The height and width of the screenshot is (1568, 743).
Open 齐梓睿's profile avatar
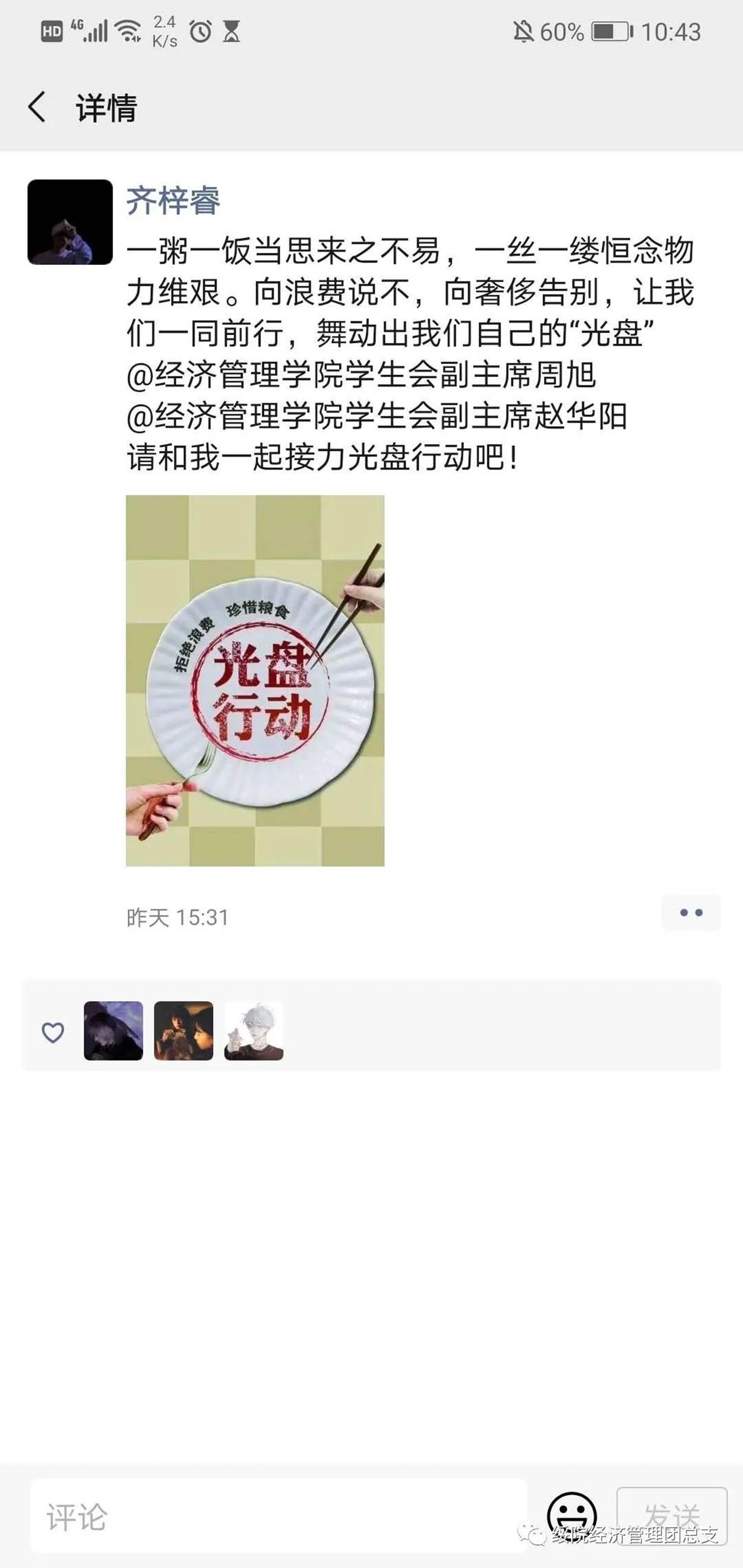70,222
